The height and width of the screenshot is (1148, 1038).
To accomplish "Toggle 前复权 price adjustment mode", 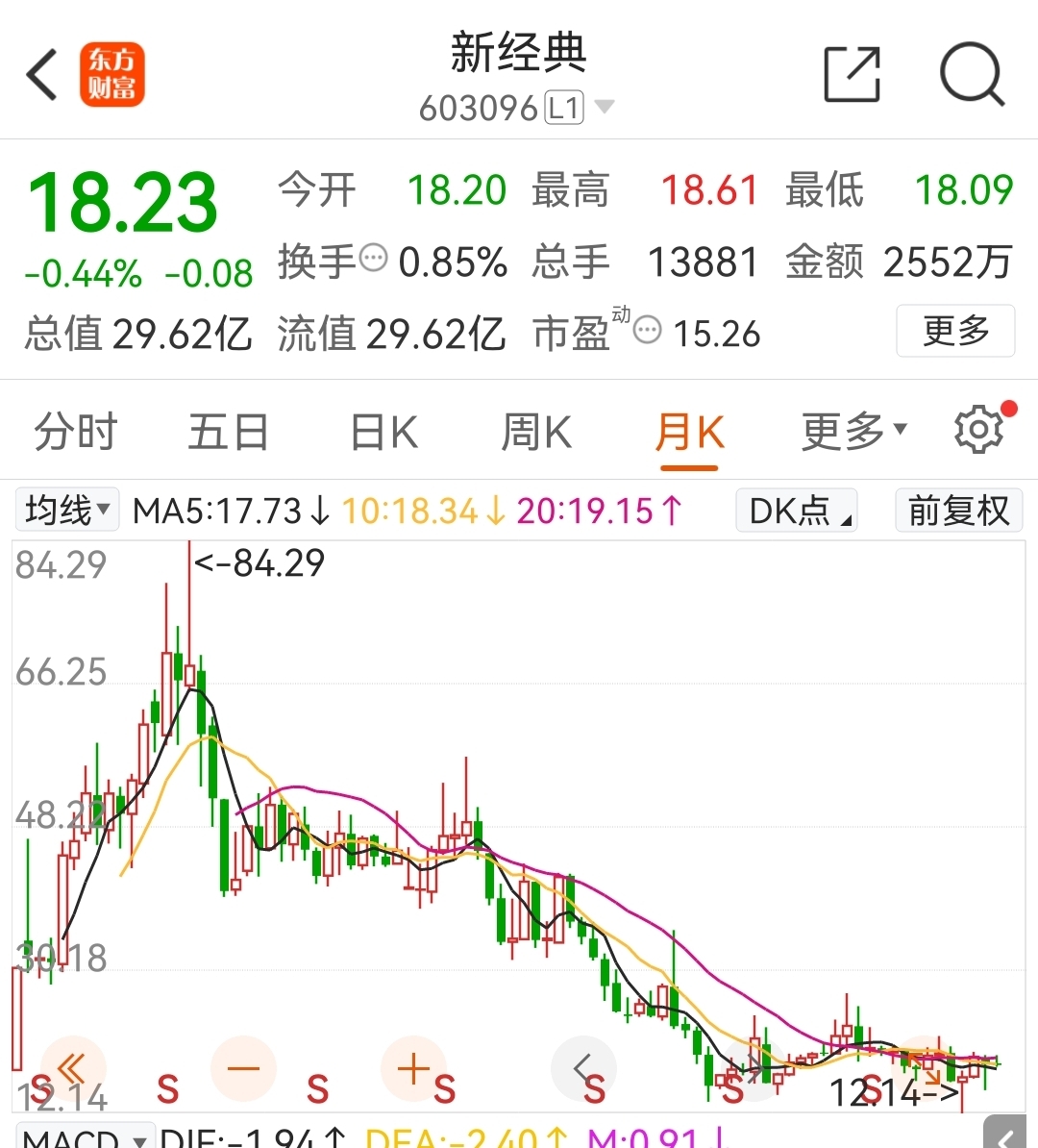I will (x=958, y=510).
